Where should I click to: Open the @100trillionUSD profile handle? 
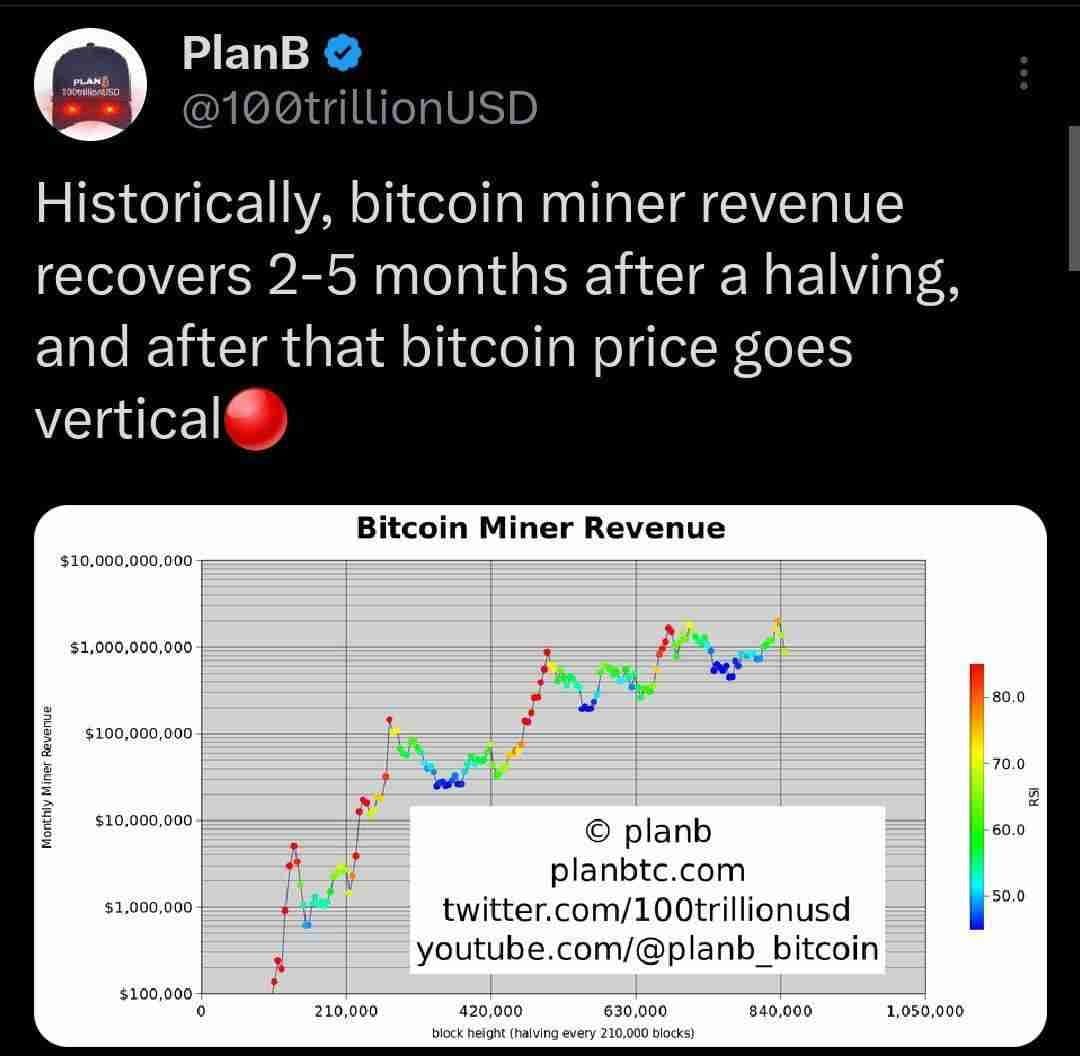(x=359, y=107)
